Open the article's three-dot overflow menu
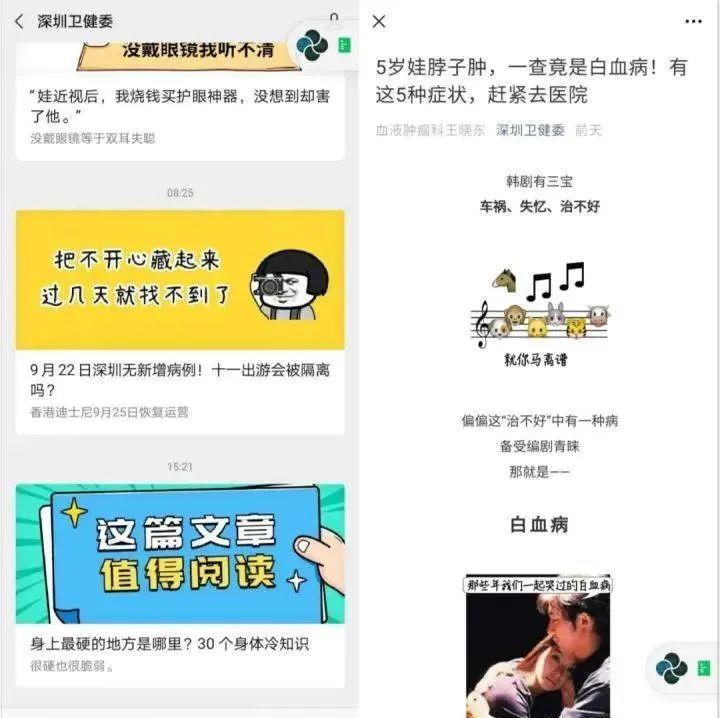The image size is (720, 718). 693,21
